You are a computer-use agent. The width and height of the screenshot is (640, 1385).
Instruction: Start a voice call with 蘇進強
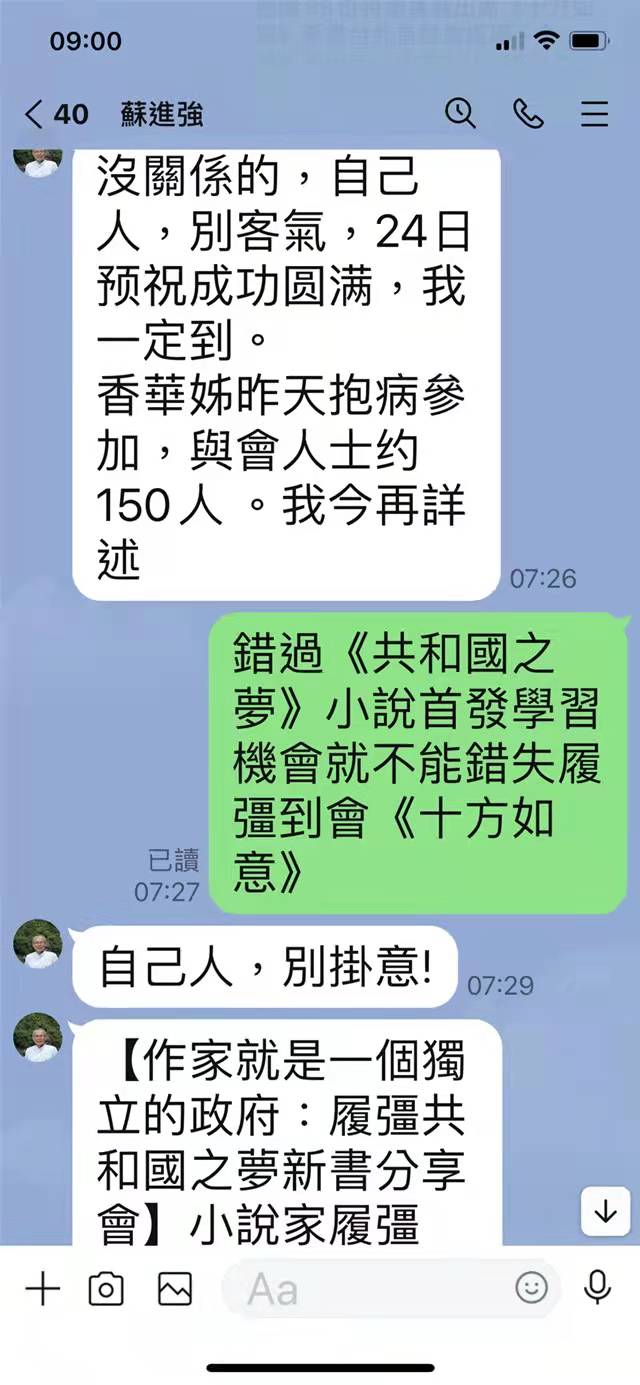pyautogui.click(x=528, y=113)
